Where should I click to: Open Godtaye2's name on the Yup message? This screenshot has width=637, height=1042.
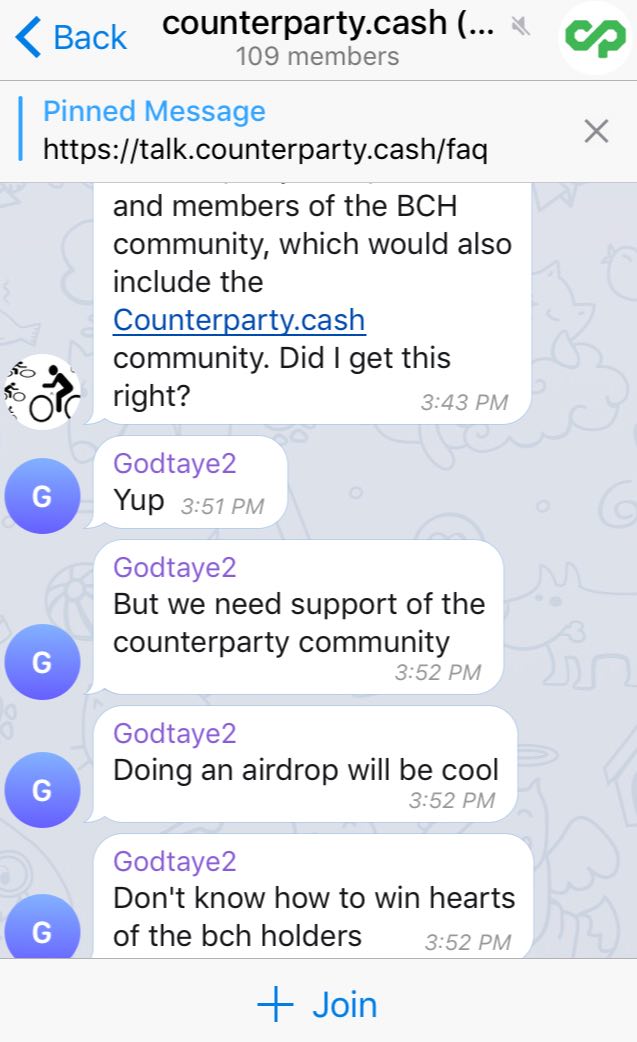coord(175,463)
